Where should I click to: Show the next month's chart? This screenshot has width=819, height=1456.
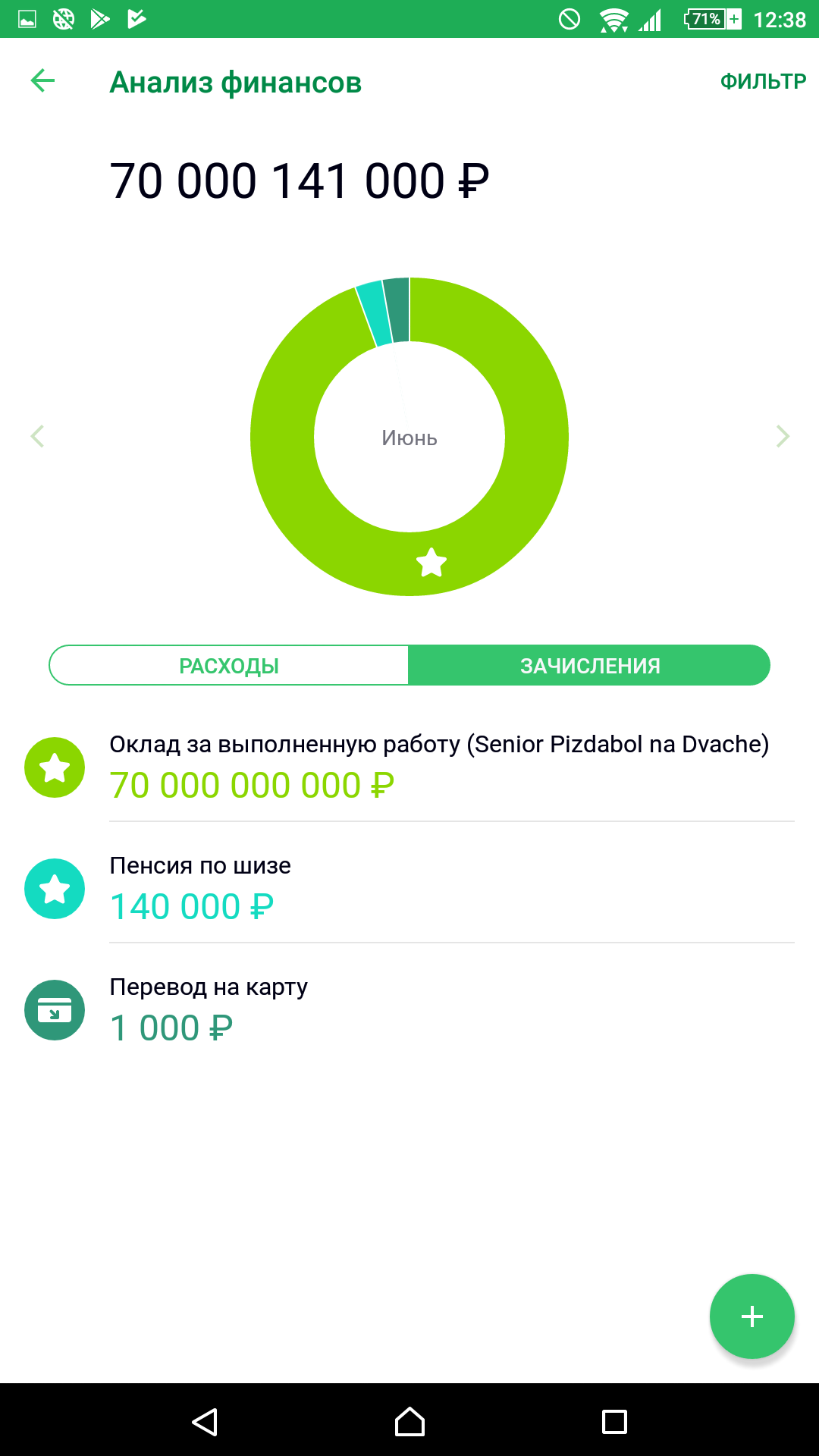(783, 436)
